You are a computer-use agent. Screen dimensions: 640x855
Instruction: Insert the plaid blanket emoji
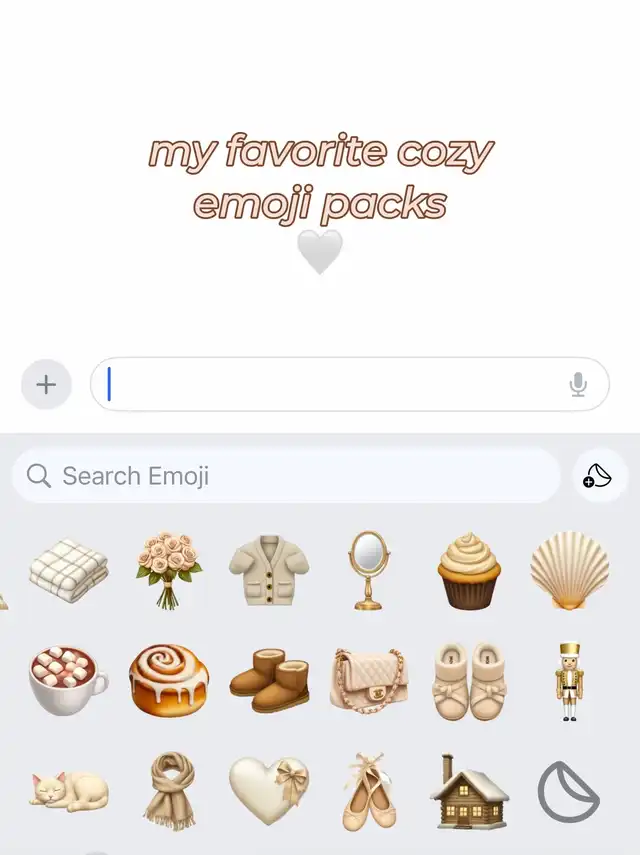[67, 570]
